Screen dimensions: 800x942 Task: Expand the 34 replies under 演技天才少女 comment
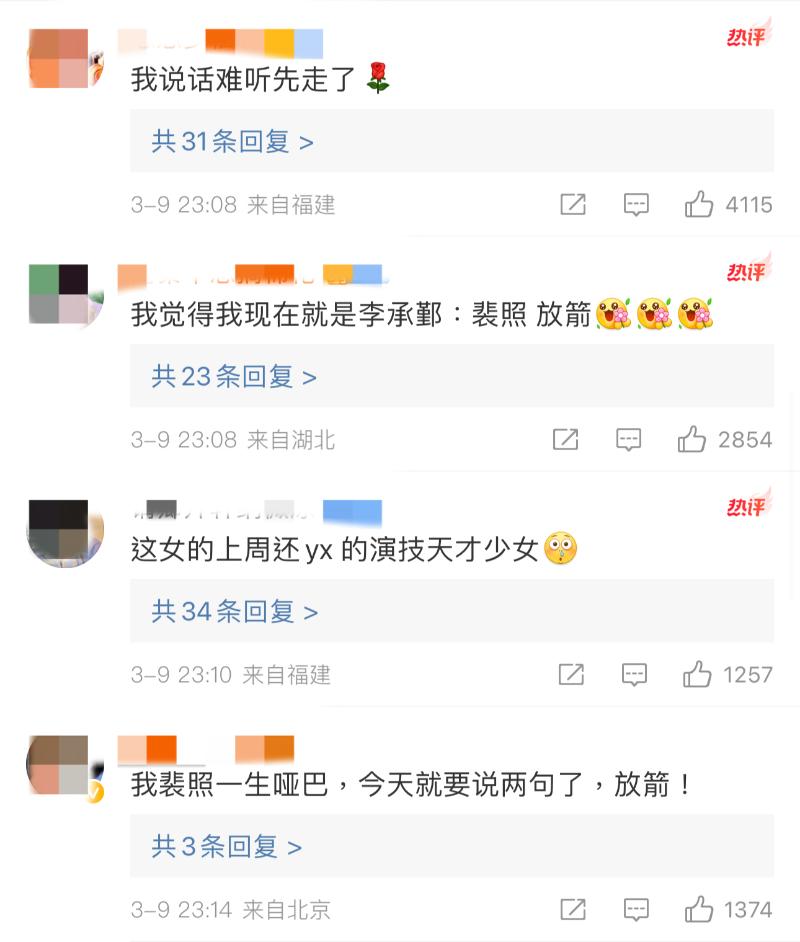234,612
